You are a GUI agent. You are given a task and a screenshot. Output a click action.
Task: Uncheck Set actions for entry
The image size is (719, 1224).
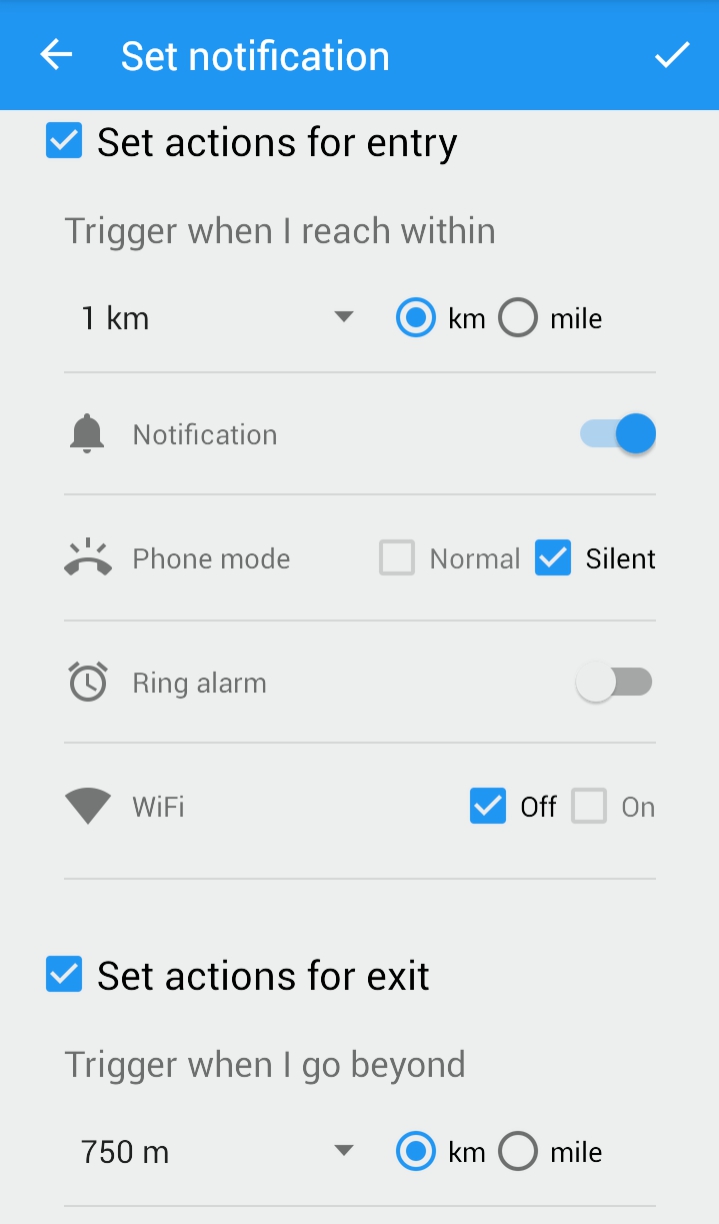click(x=64, y=141)
